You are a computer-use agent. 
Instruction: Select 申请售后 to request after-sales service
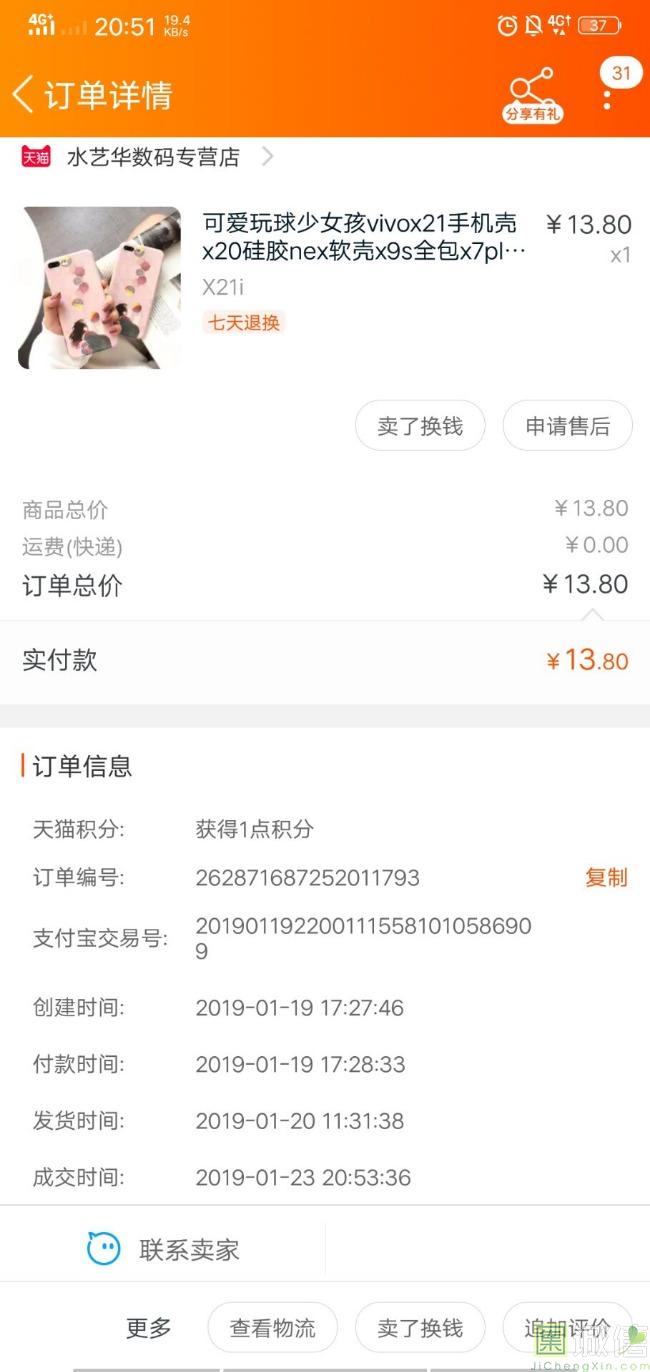(567, 426)
